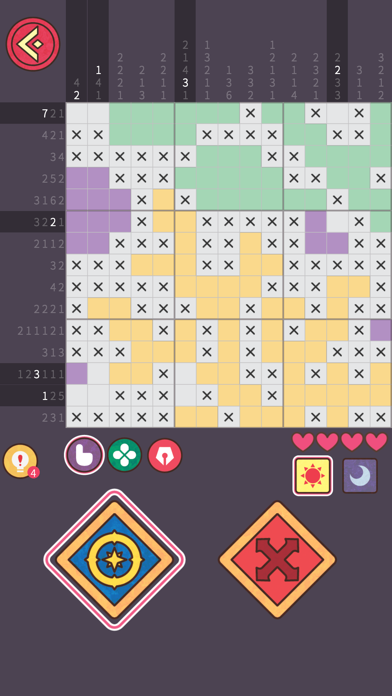Viewport: 392px width, 696px height.
Task: Activate the red cross-mark diamond button
Action: (x=277, y=560)
